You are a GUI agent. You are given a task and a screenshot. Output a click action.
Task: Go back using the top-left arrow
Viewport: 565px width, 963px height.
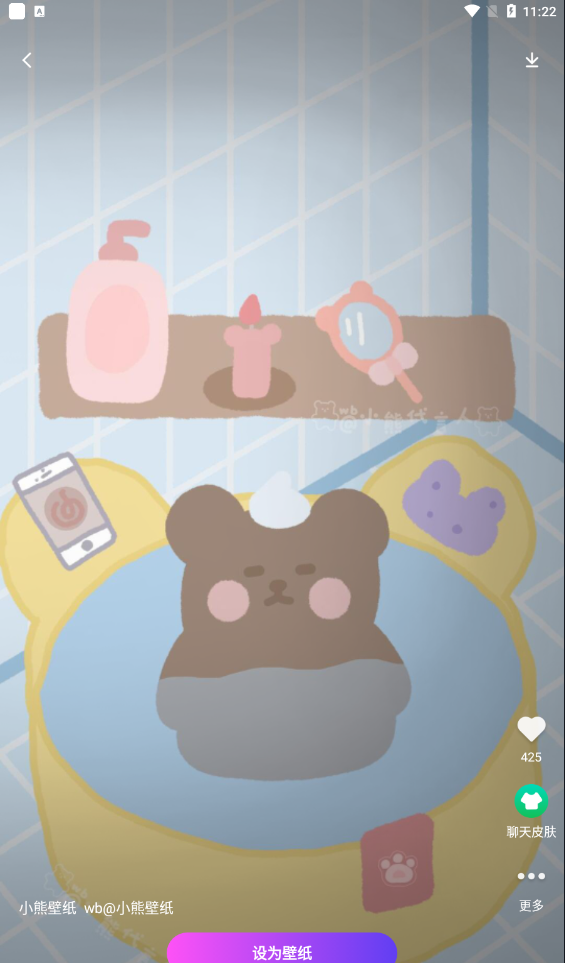27,60
